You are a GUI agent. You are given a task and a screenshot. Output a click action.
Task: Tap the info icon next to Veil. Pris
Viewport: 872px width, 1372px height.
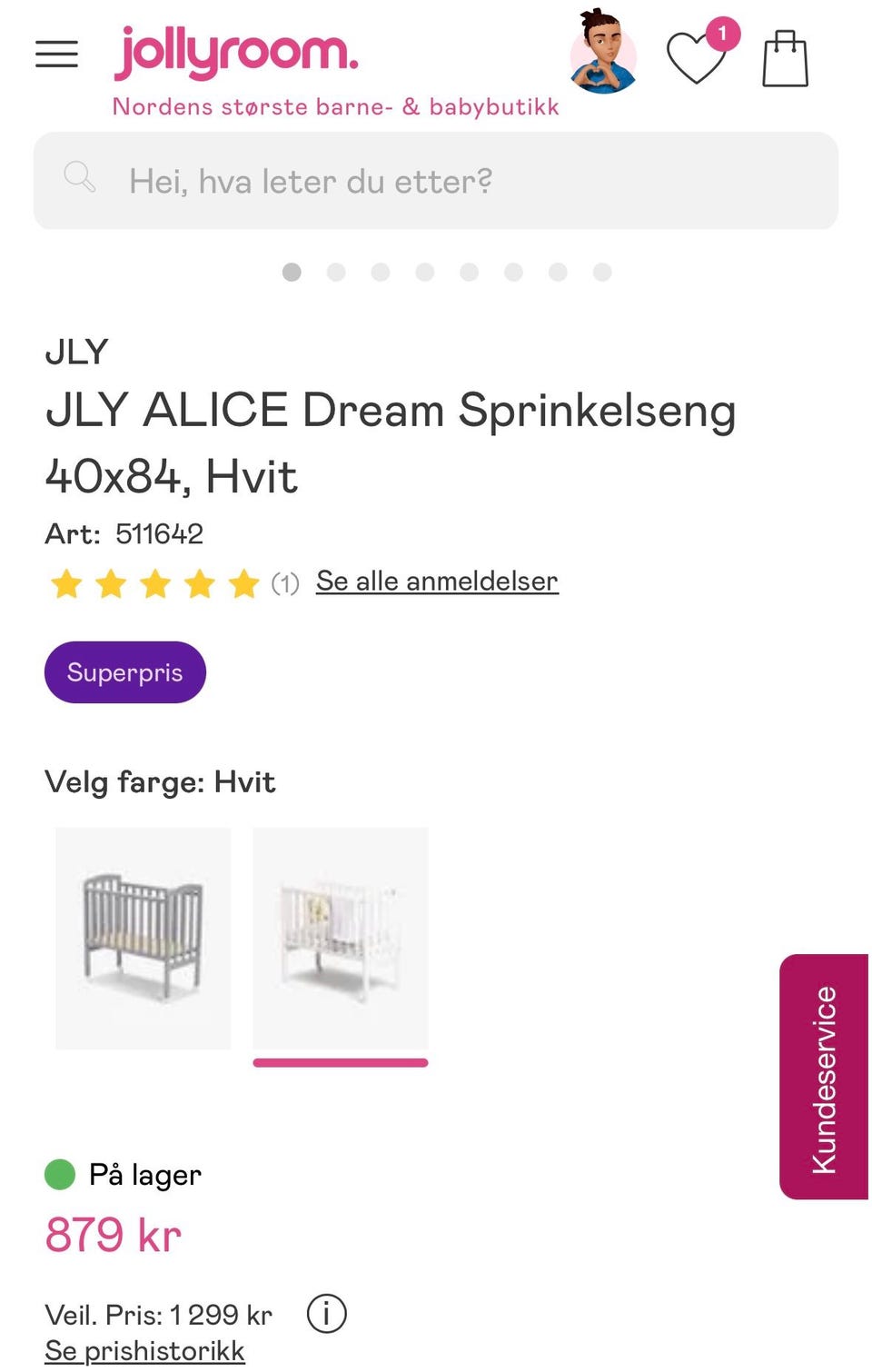click(329, 1312)
